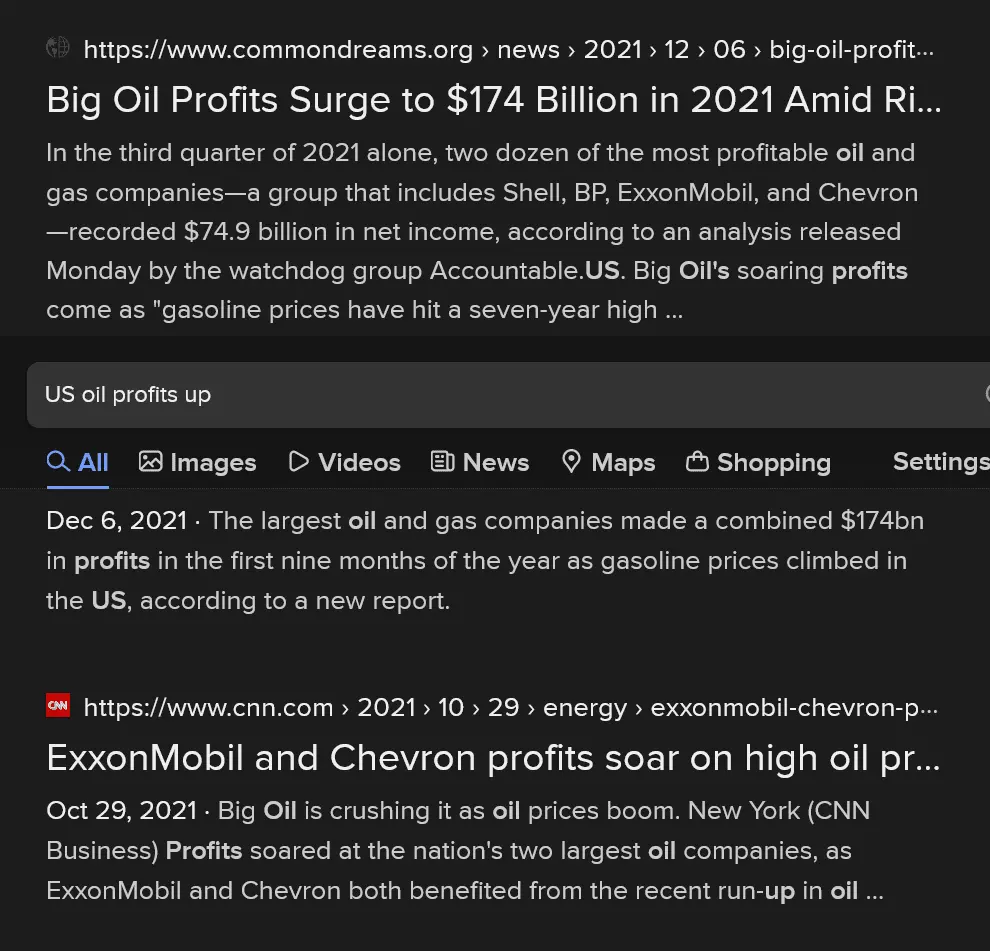Open the cnn.com result URL
The height and width of the screenshot is (951, 990).
tap(510, 708)
